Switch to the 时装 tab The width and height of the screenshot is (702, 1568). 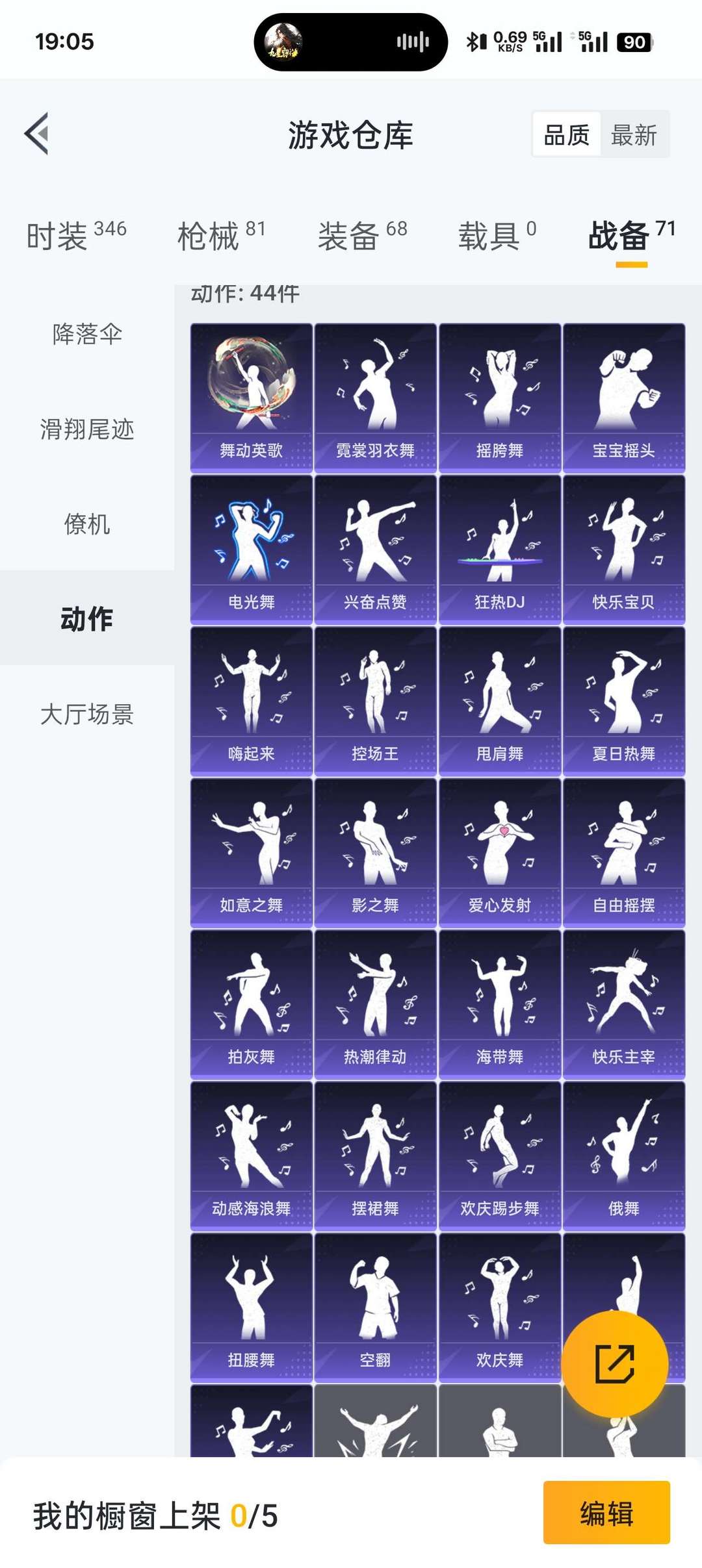(x=77, y=235)
